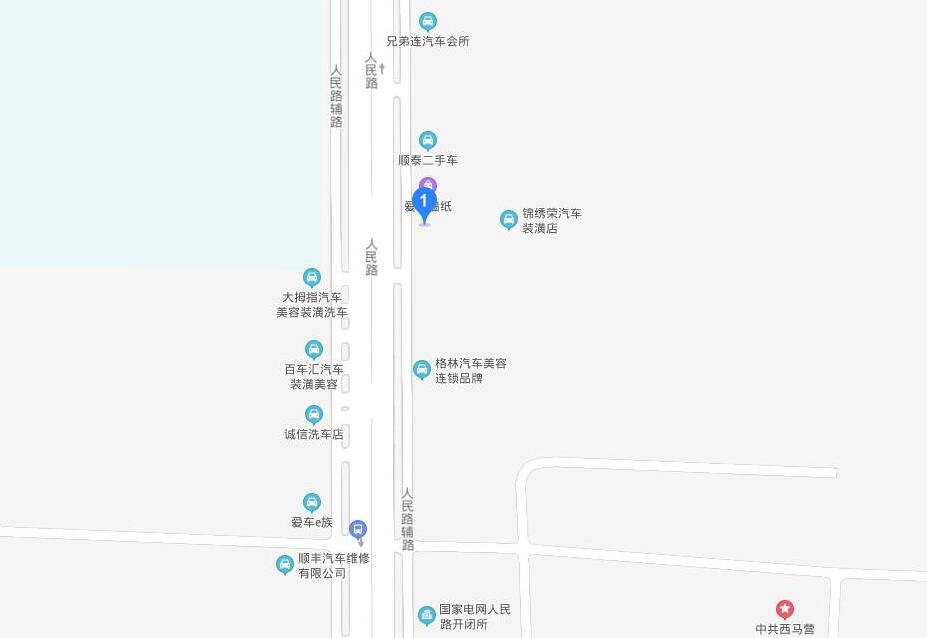
Task: Open the 诚信洗车店 marker
Action: (314, 414)
